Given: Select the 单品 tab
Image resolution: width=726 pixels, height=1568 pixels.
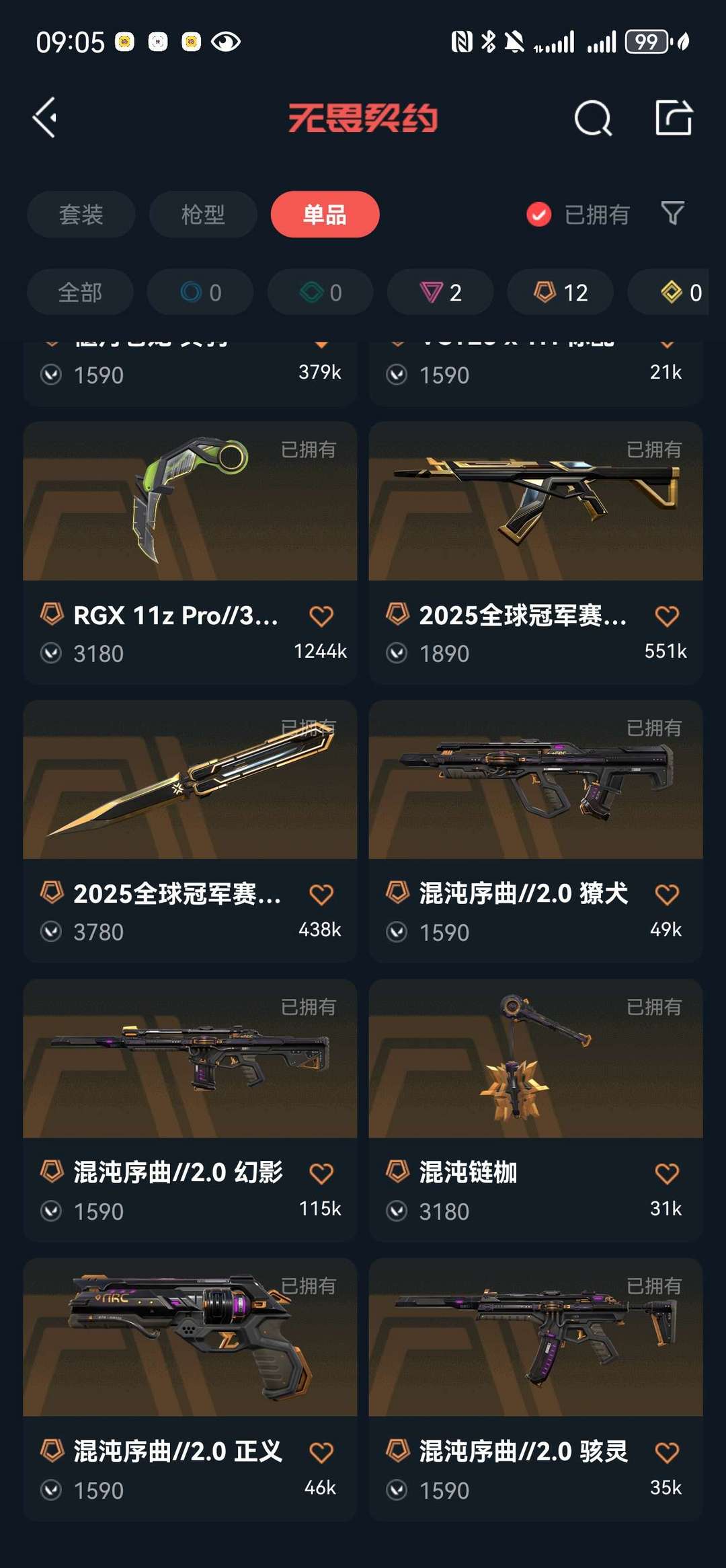Looking at the screenshot, I should (x=325, y=215).
